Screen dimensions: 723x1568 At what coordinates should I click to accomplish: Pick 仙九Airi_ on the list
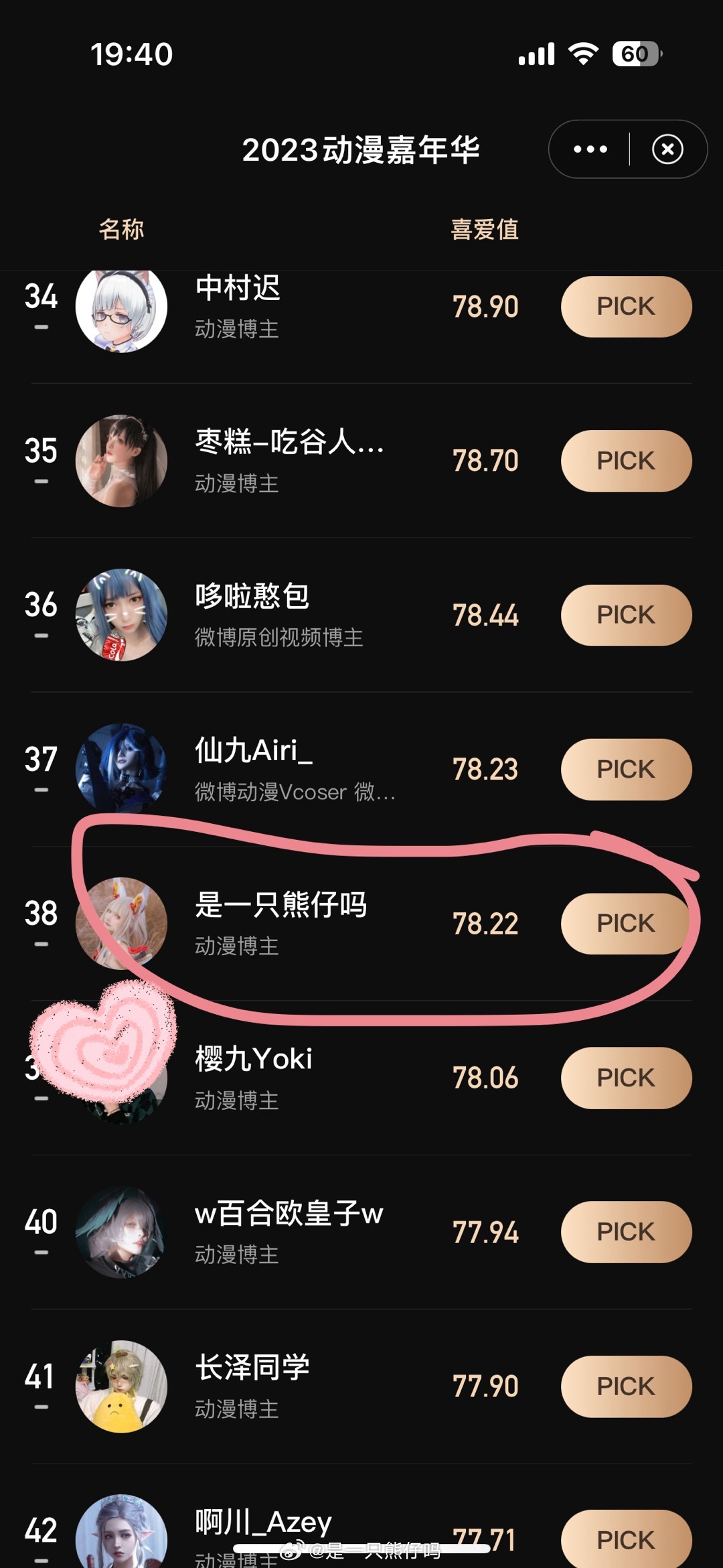tap(626, 769)
